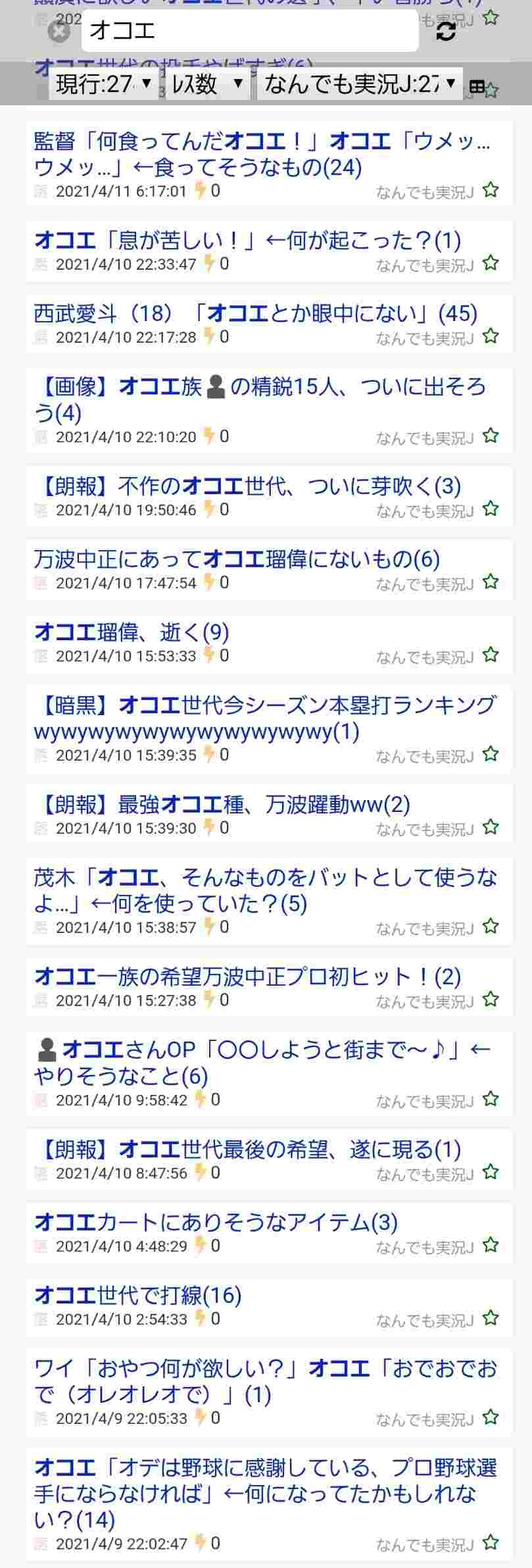Clear the オコエ search text
Screen dimensions: 532x1568
(x=59, y=32)
